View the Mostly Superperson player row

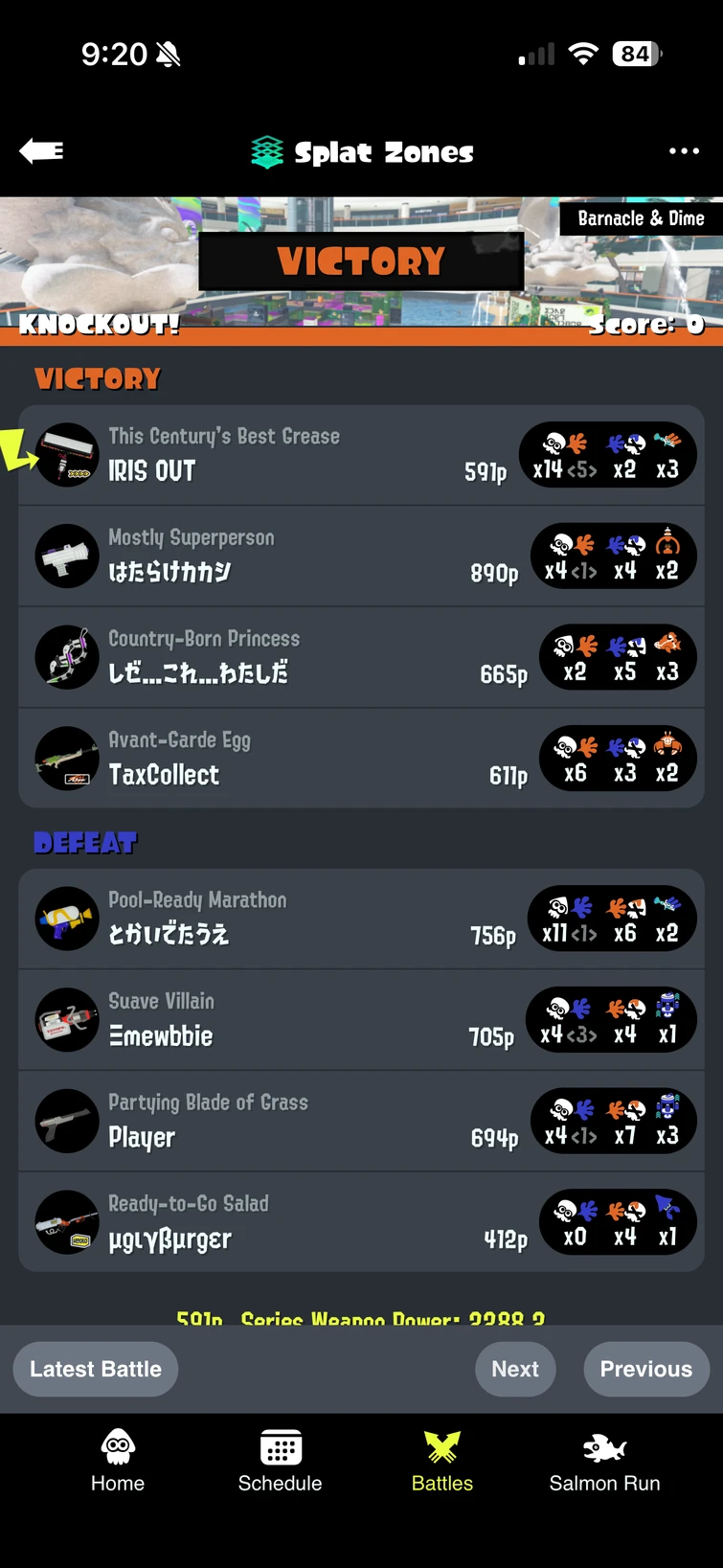coord(287,557)
